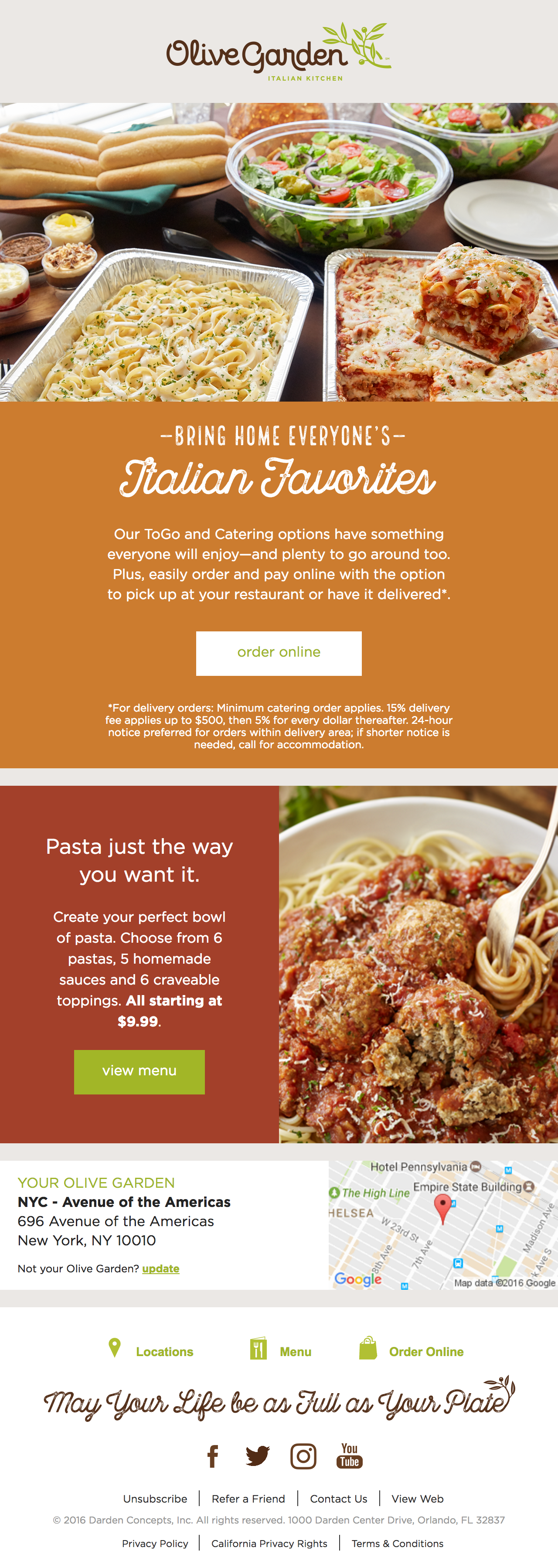Open the YouTube channel

pos(349,1456)
